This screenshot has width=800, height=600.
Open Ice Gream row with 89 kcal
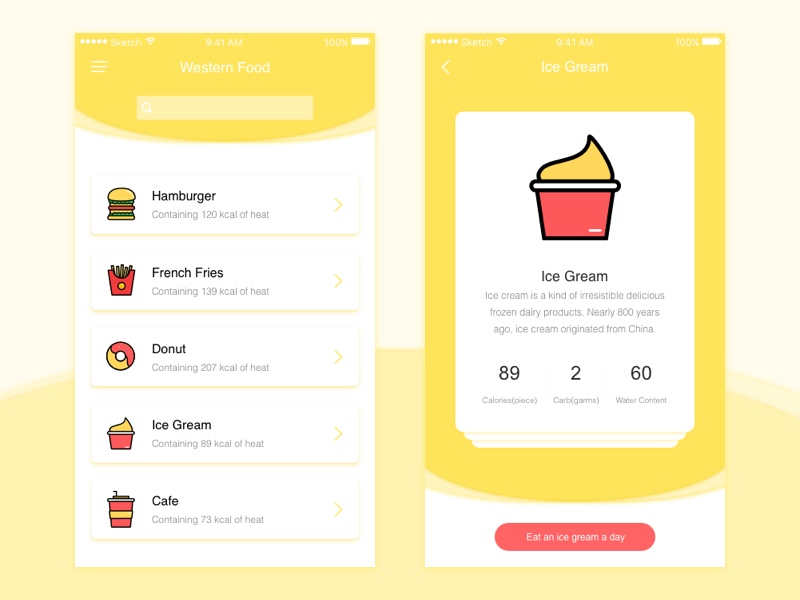[225, 433]
